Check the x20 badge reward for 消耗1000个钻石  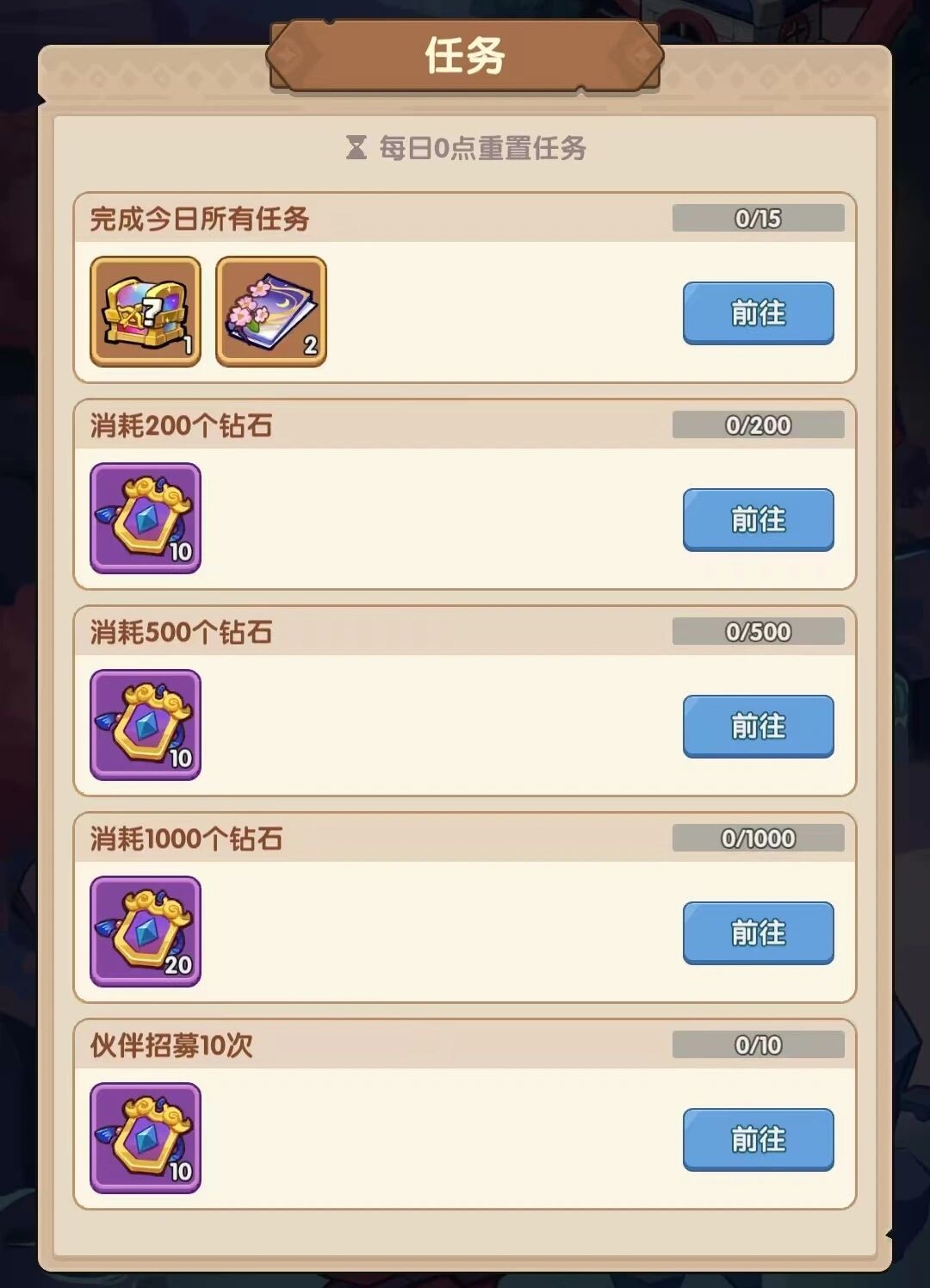(x=146, y=931)
